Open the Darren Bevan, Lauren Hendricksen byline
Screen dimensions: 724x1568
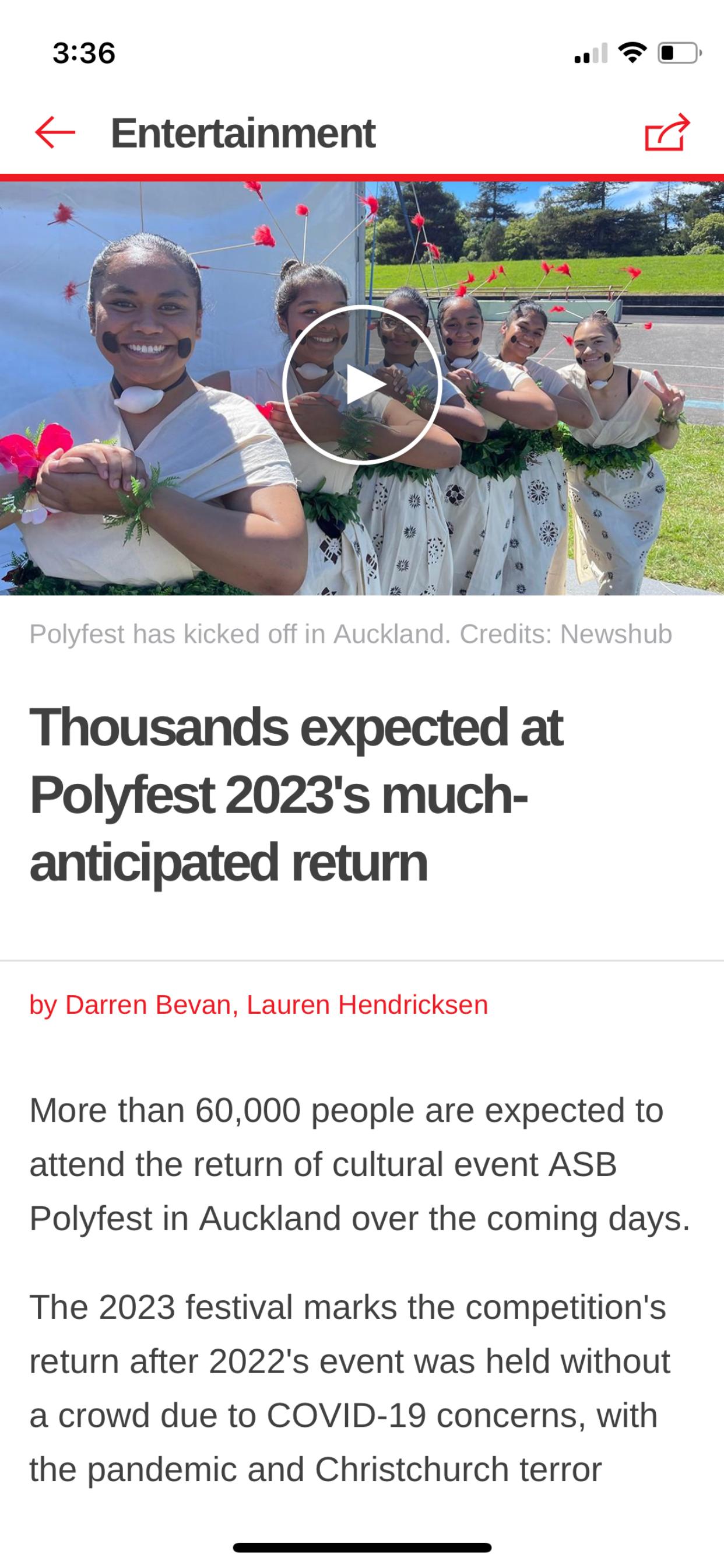[x=259, y=1005]
